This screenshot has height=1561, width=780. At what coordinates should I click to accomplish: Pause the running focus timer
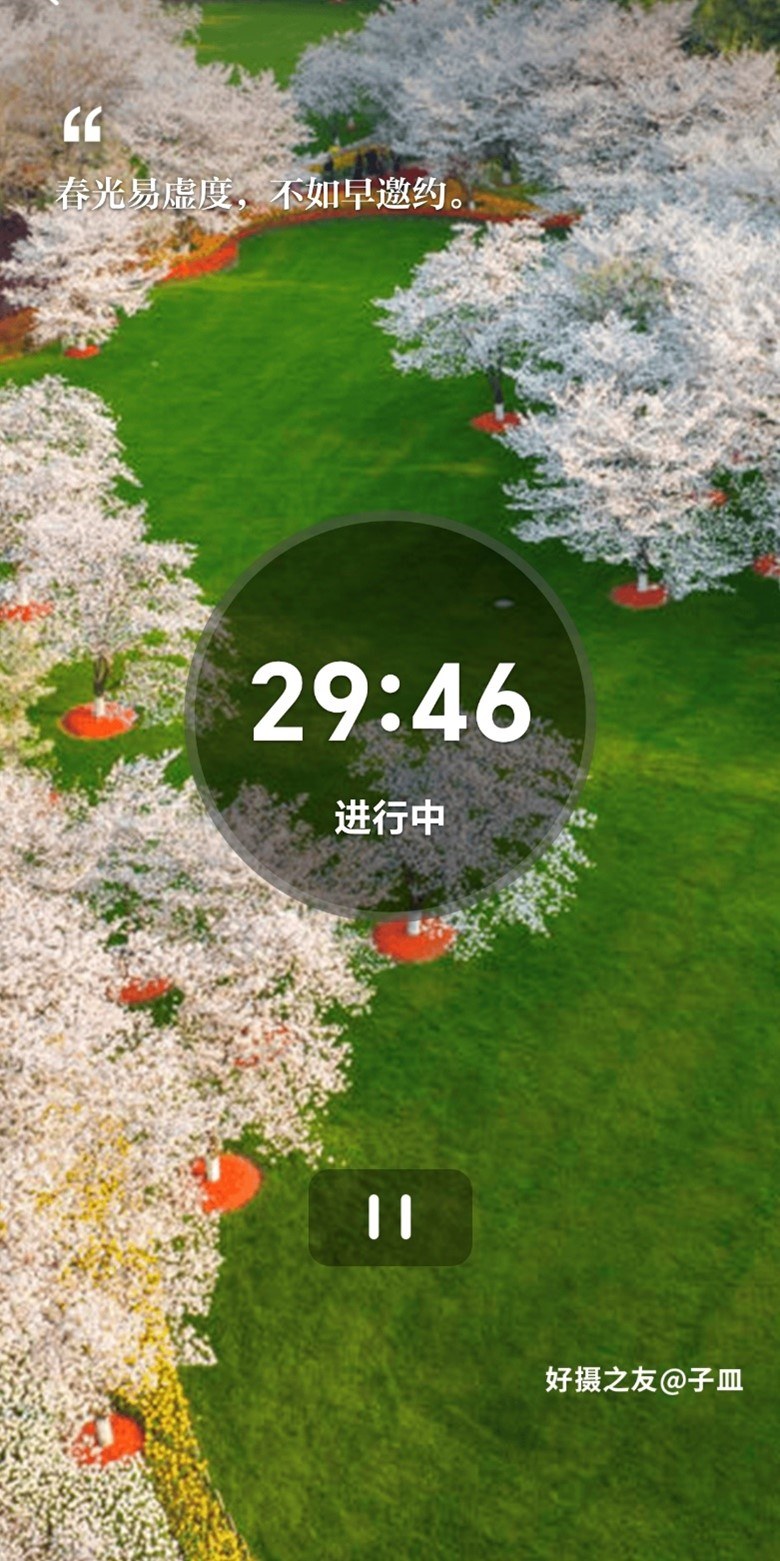coord(390,1217)
